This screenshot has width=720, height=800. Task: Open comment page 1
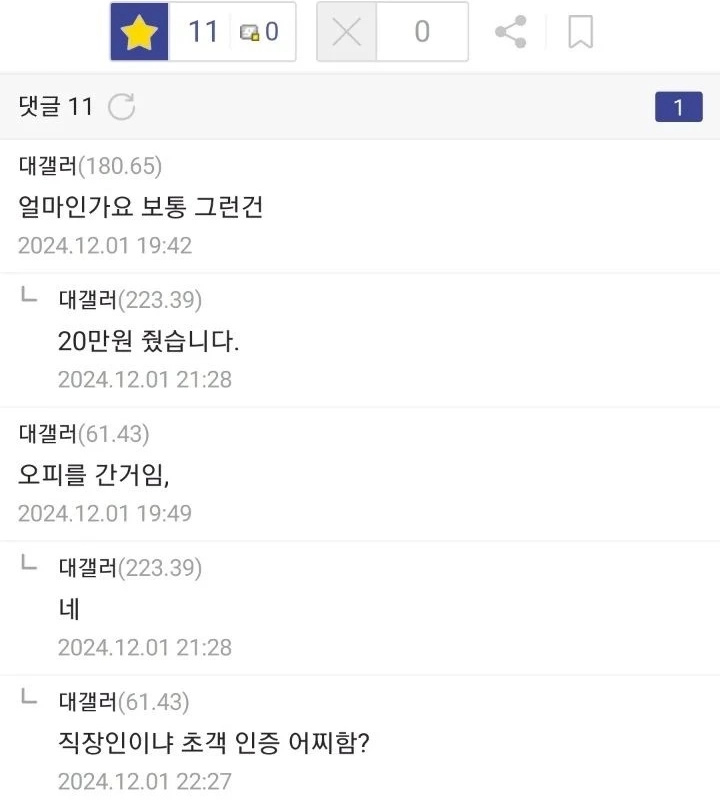pos(678,107)
